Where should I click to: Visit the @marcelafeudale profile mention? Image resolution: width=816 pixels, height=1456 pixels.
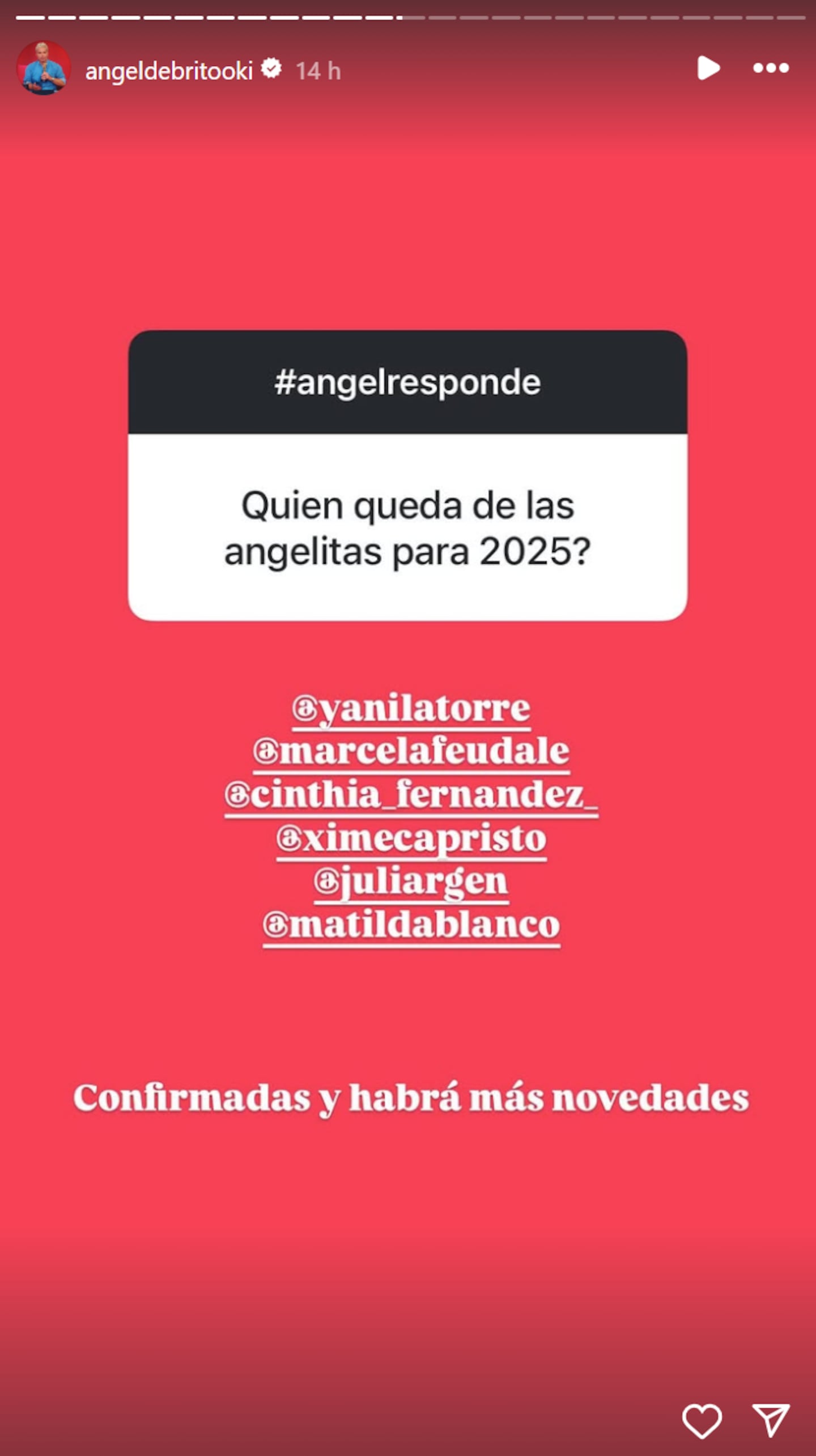pyautogui.click(x=411, y=752)
